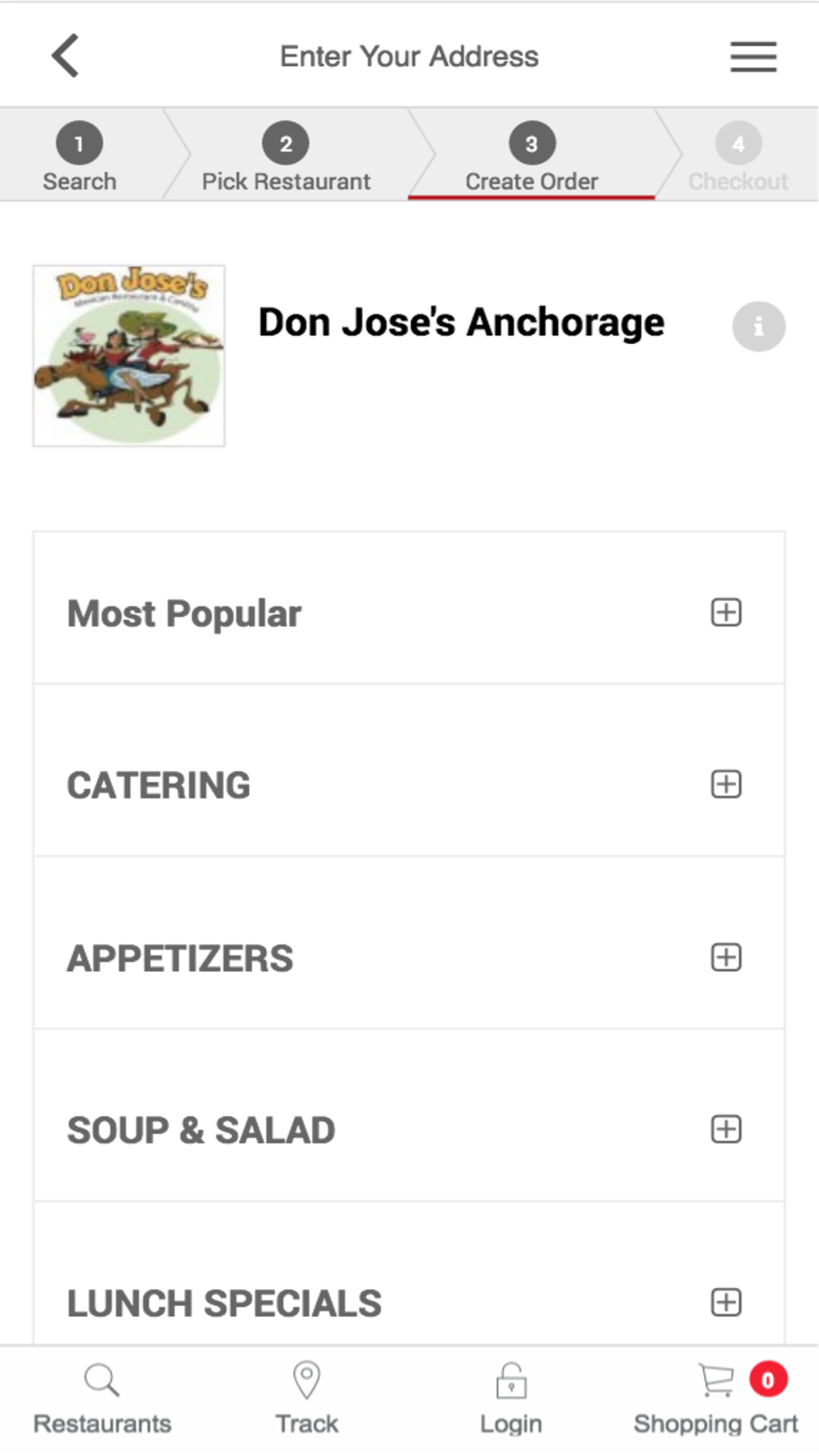
Task: Return to the Search step
Action: click(79, 156)
